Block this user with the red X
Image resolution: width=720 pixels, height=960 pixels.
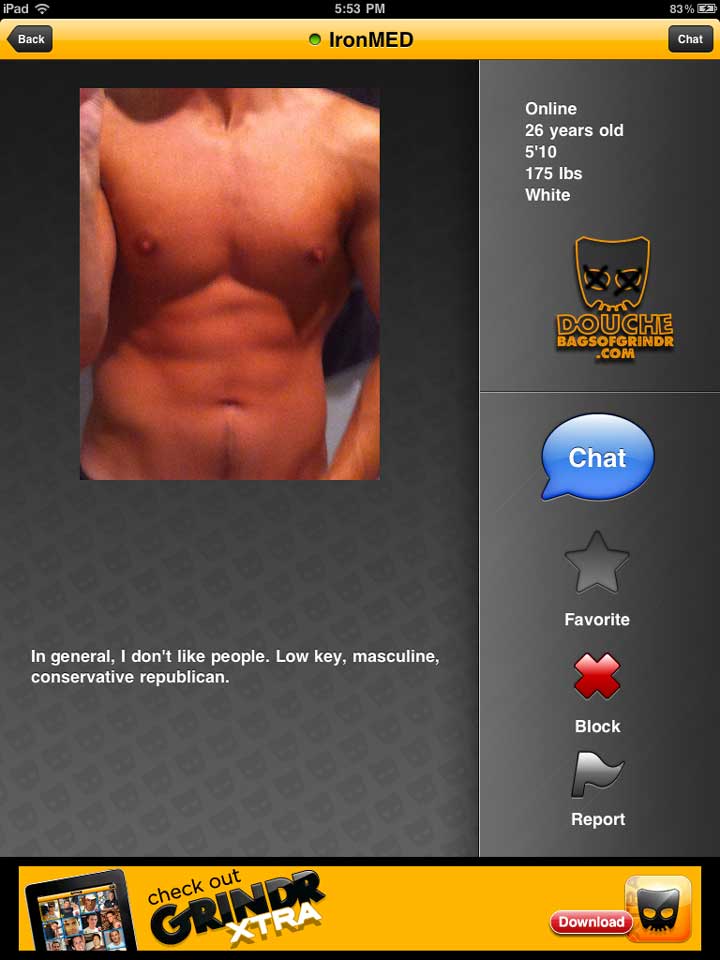click(597, 677)
